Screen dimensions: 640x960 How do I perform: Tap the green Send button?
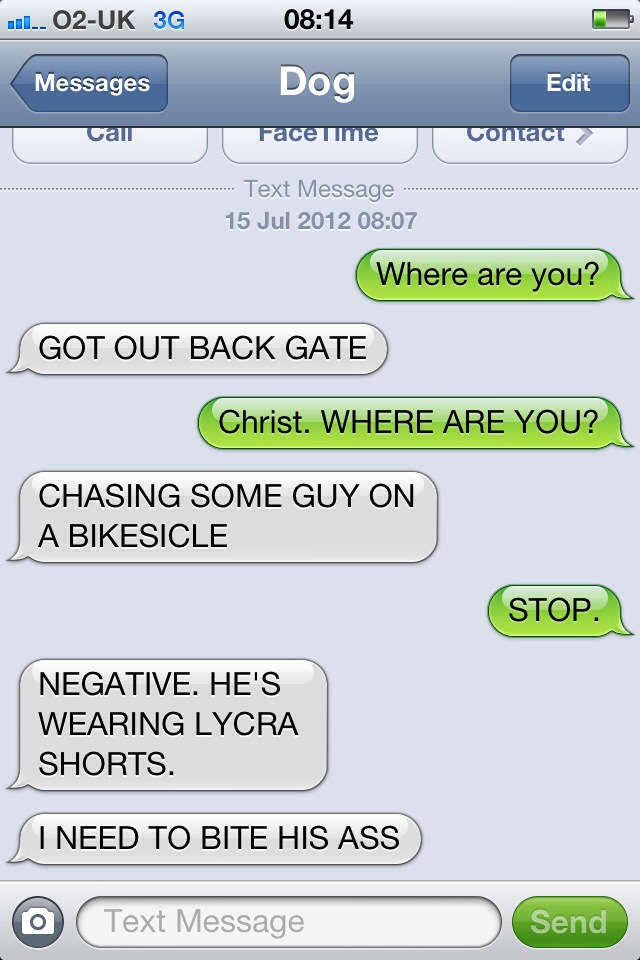pyautogui.click(x=568, y=921)
